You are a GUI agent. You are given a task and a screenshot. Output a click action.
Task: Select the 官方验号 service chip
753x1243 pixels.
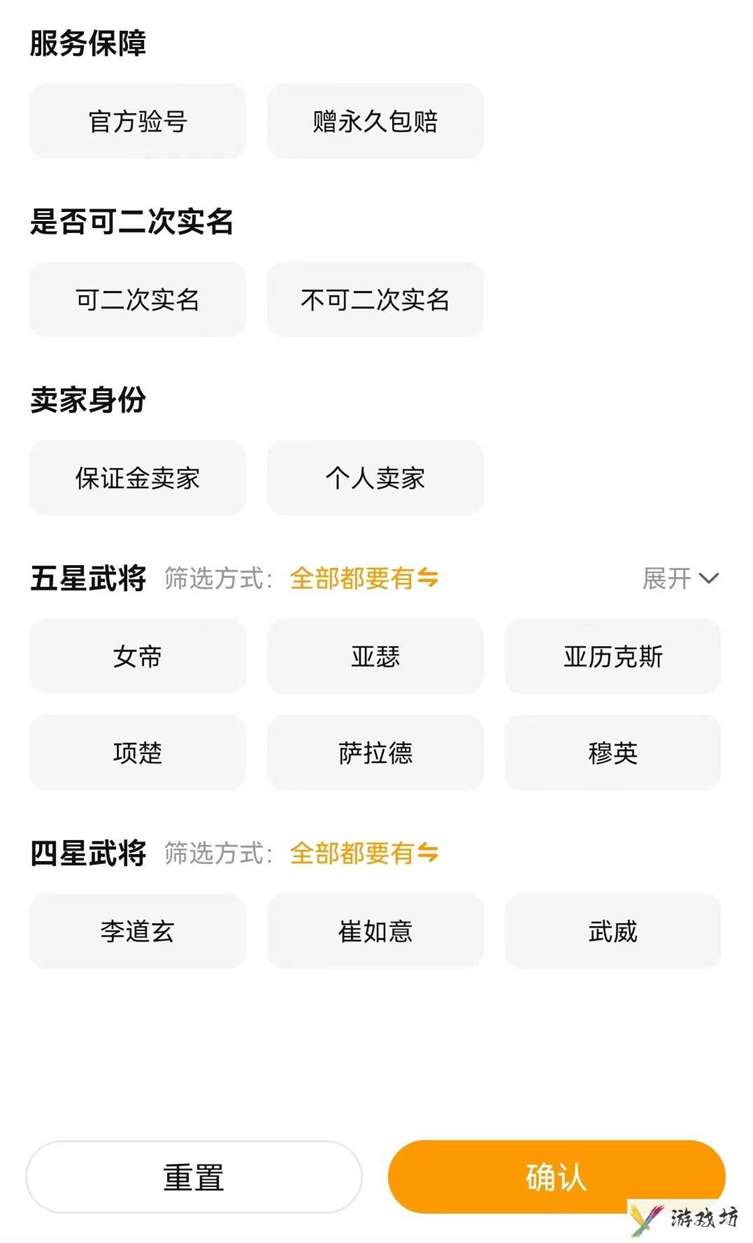pyautogui.click(x=138, y=122)
